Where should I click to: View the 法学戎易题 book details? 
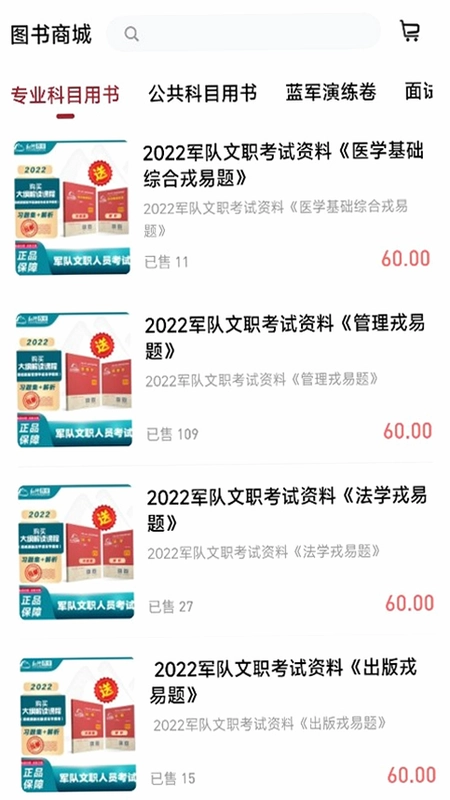pyautogui.click(x=226, y=552)
